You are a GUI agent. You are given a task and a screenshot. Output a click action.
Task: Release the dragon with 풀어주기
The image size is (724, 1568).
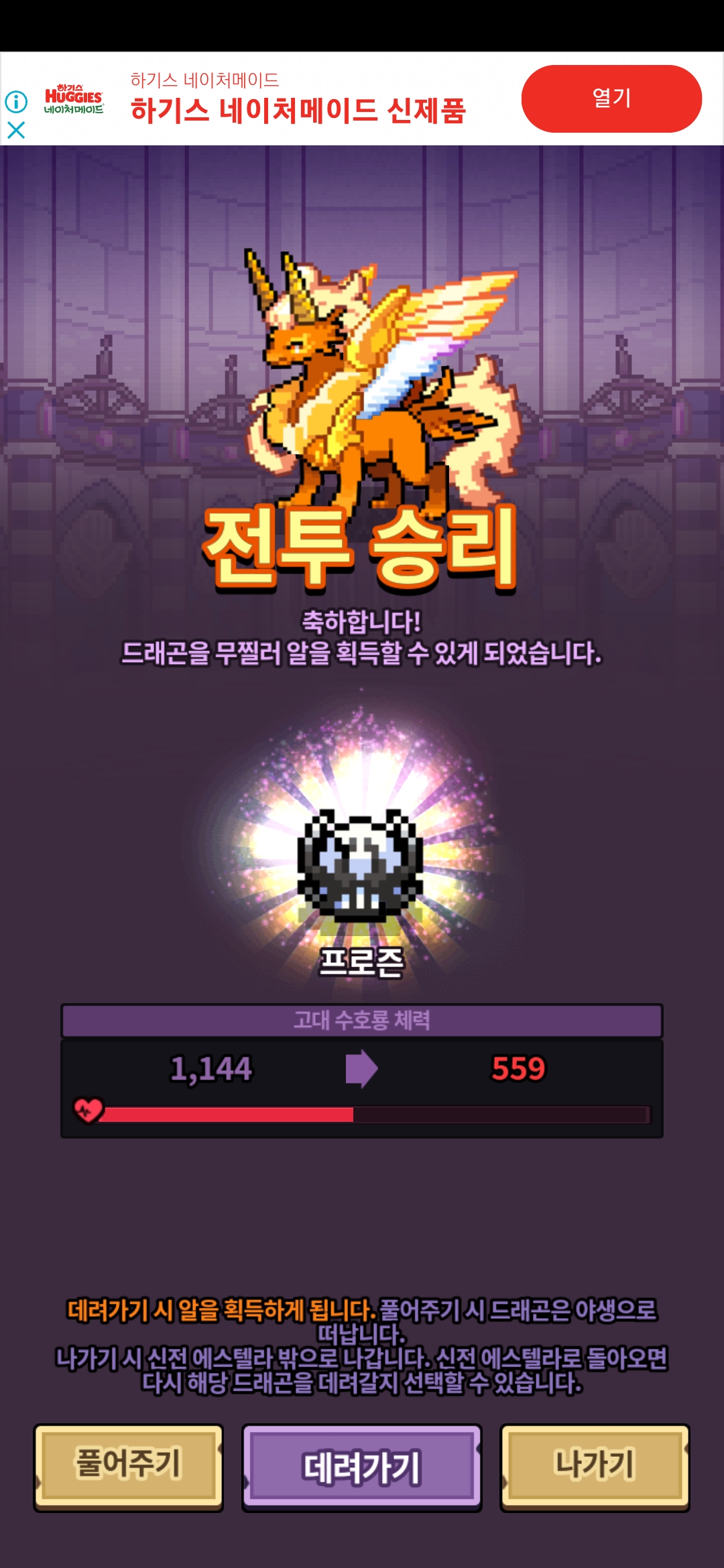tap(128, 1465)
